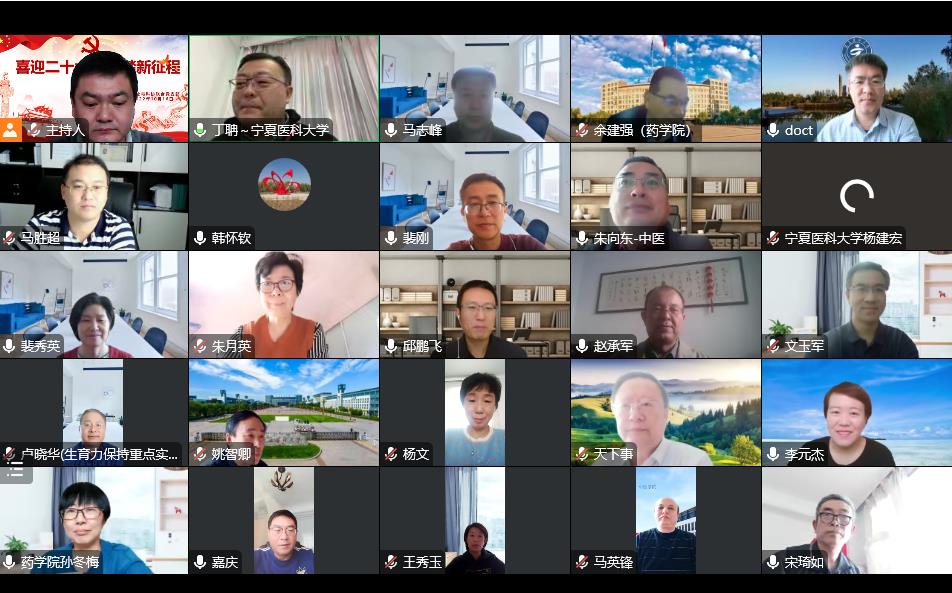Viewport: 952px width, 593px height.
Task: Open the list icon above 药学院孙冬梅's tile
Action: (14, 470)
